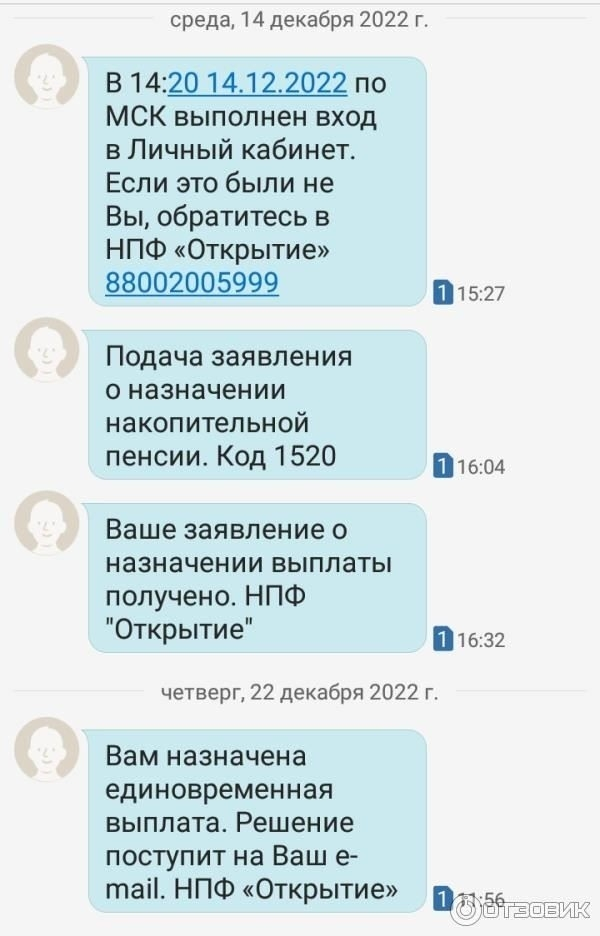Open sender avatar next to единовременная выплата message
This screenshot has width=600, height=936.
pos(46,752)
